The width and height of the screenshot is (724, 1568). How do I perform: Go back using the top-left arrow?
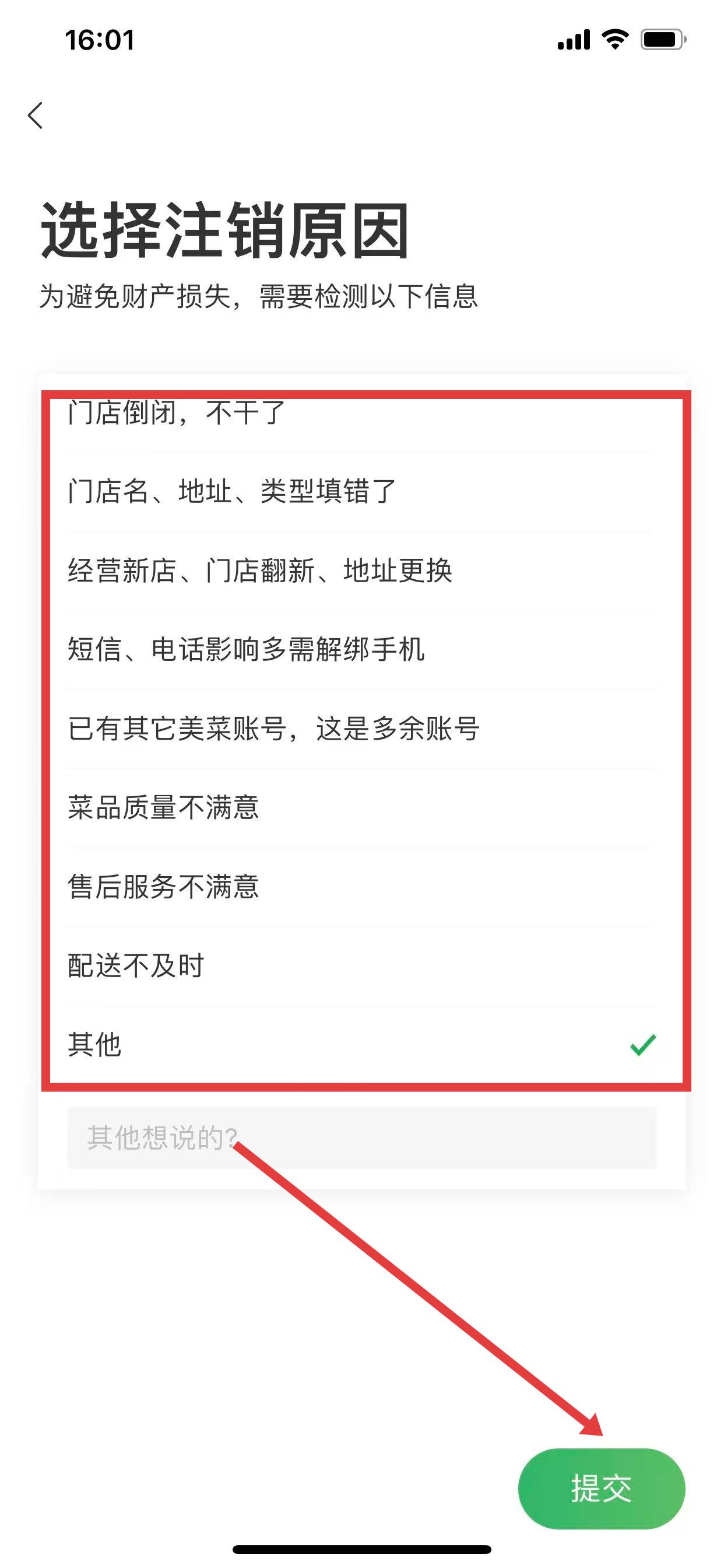[x=36, y=115]
